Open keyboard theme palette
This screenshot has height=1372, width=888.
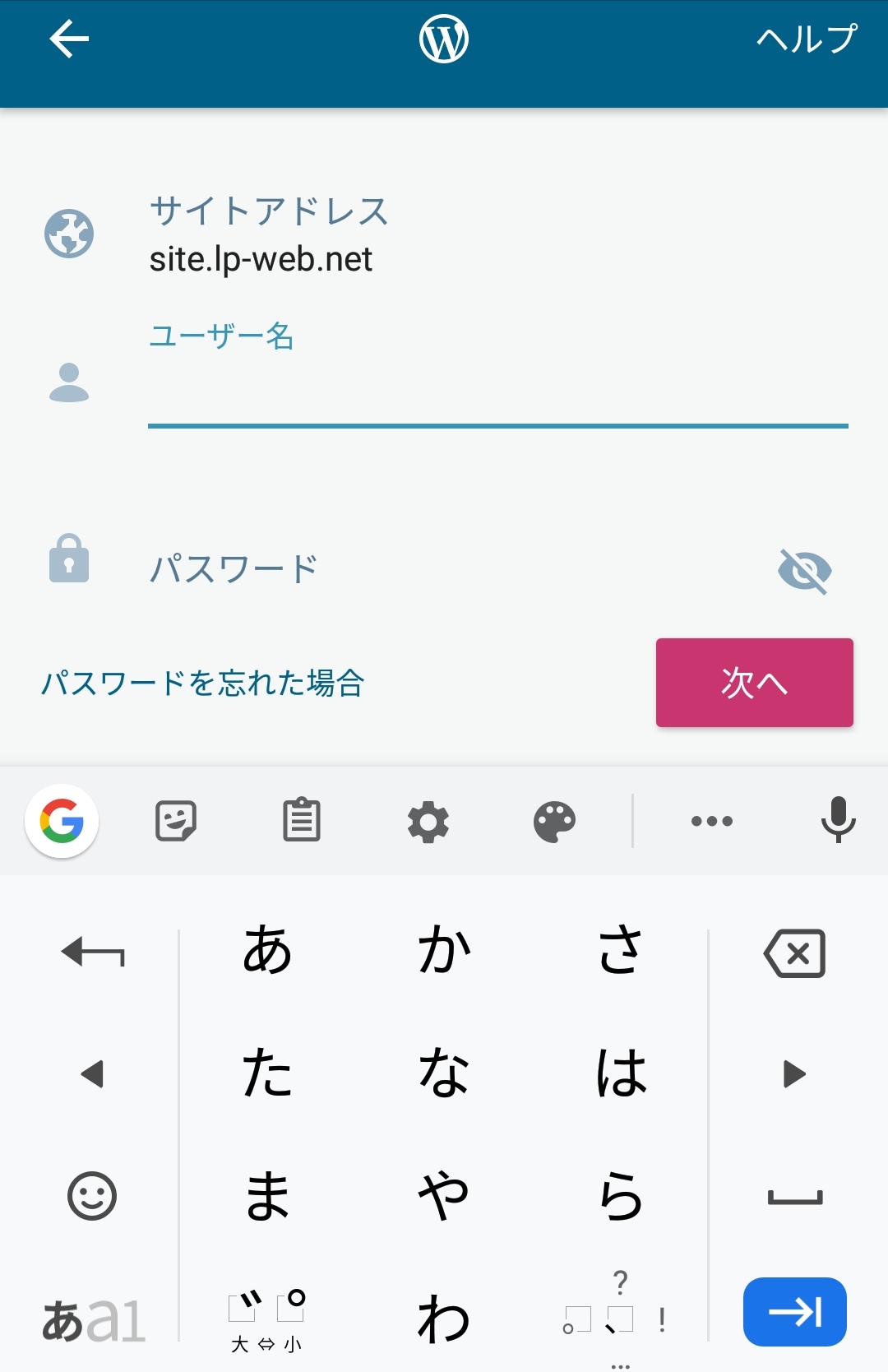[554, 822]
